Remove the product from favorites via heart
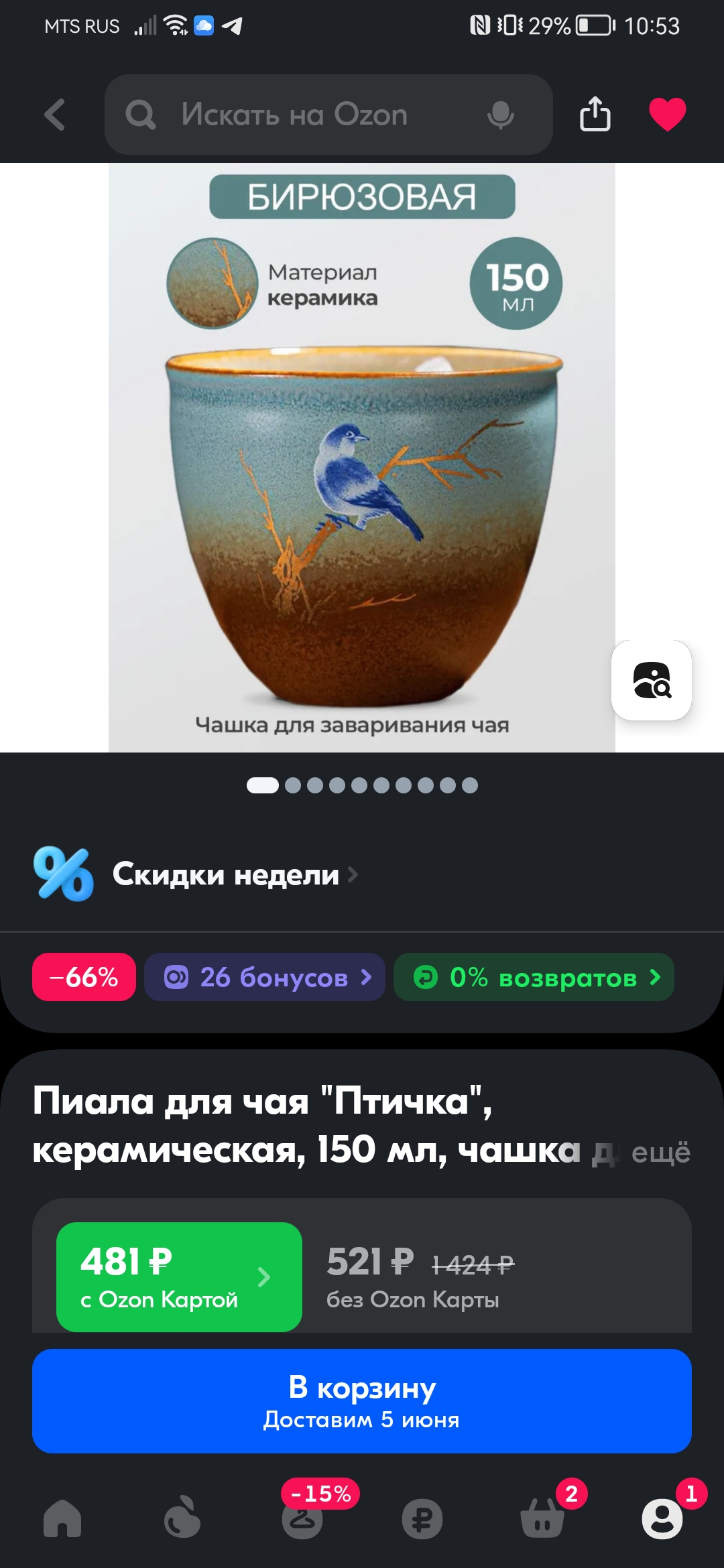 pos(668,114)
